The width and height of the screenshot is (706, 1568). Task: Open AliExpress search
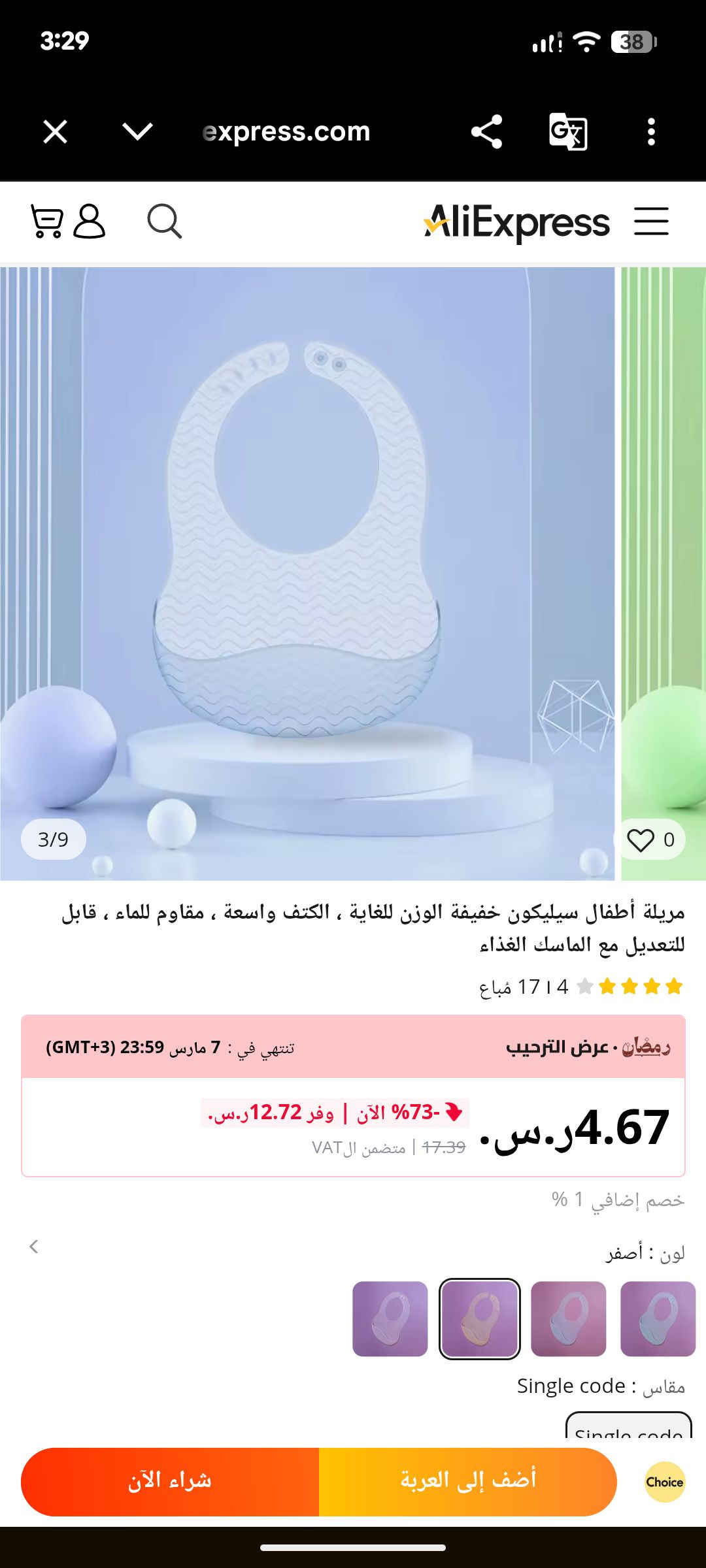coord(164,221)
